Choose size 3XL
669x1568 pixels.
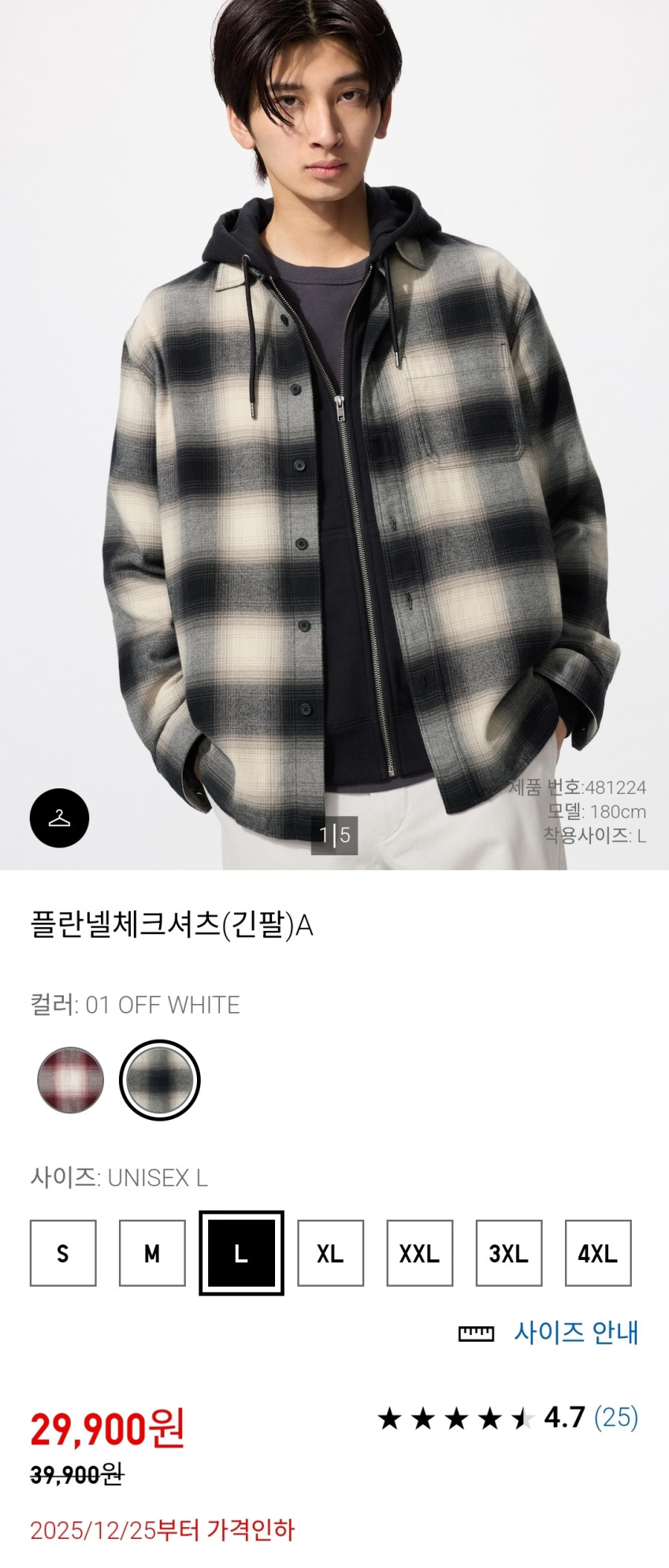point(508,1253)
